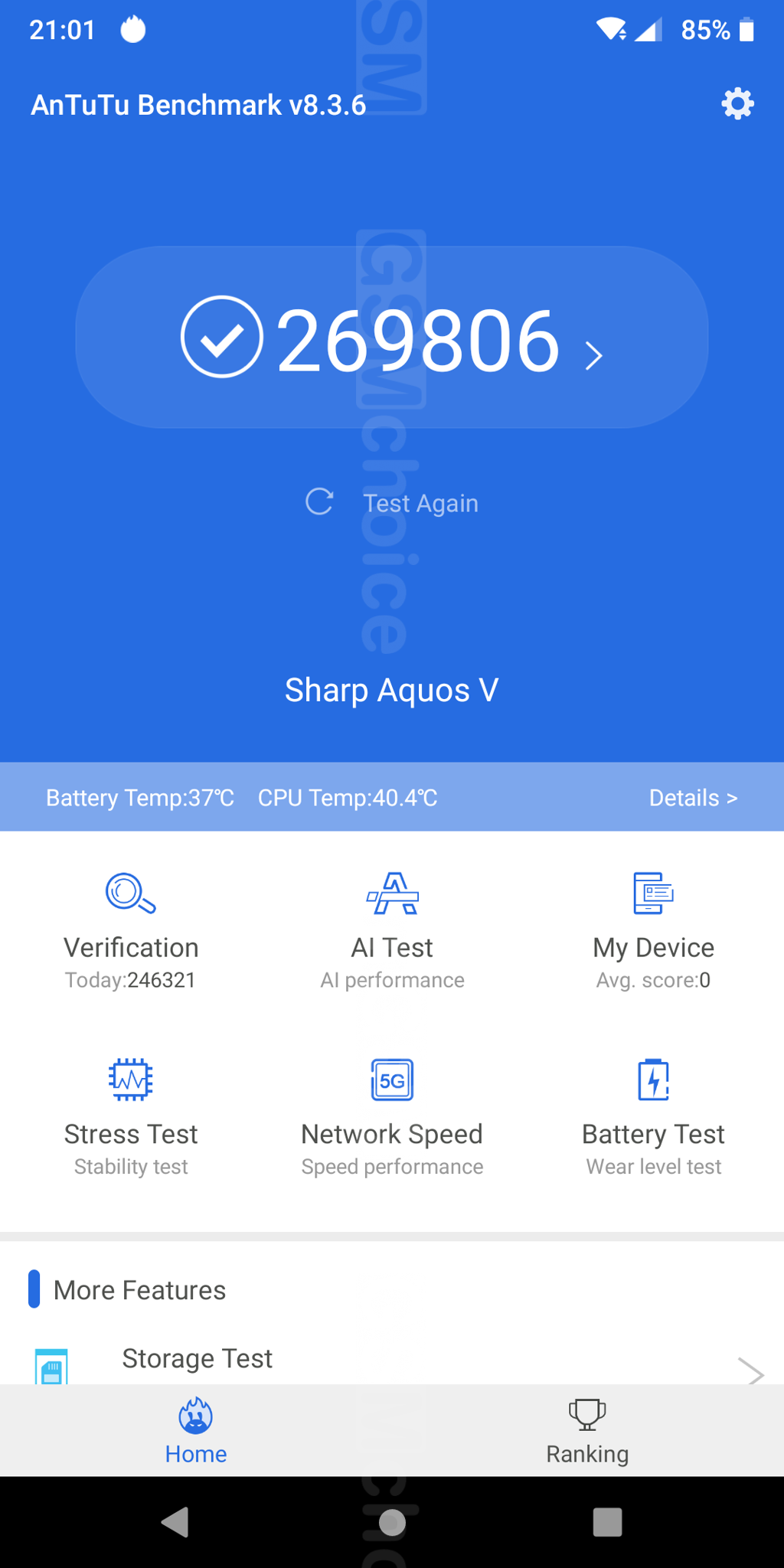The height and width of the screenshot is (1568, 784).
Task: Go back using the system back button
Action: coord(175,1522)
